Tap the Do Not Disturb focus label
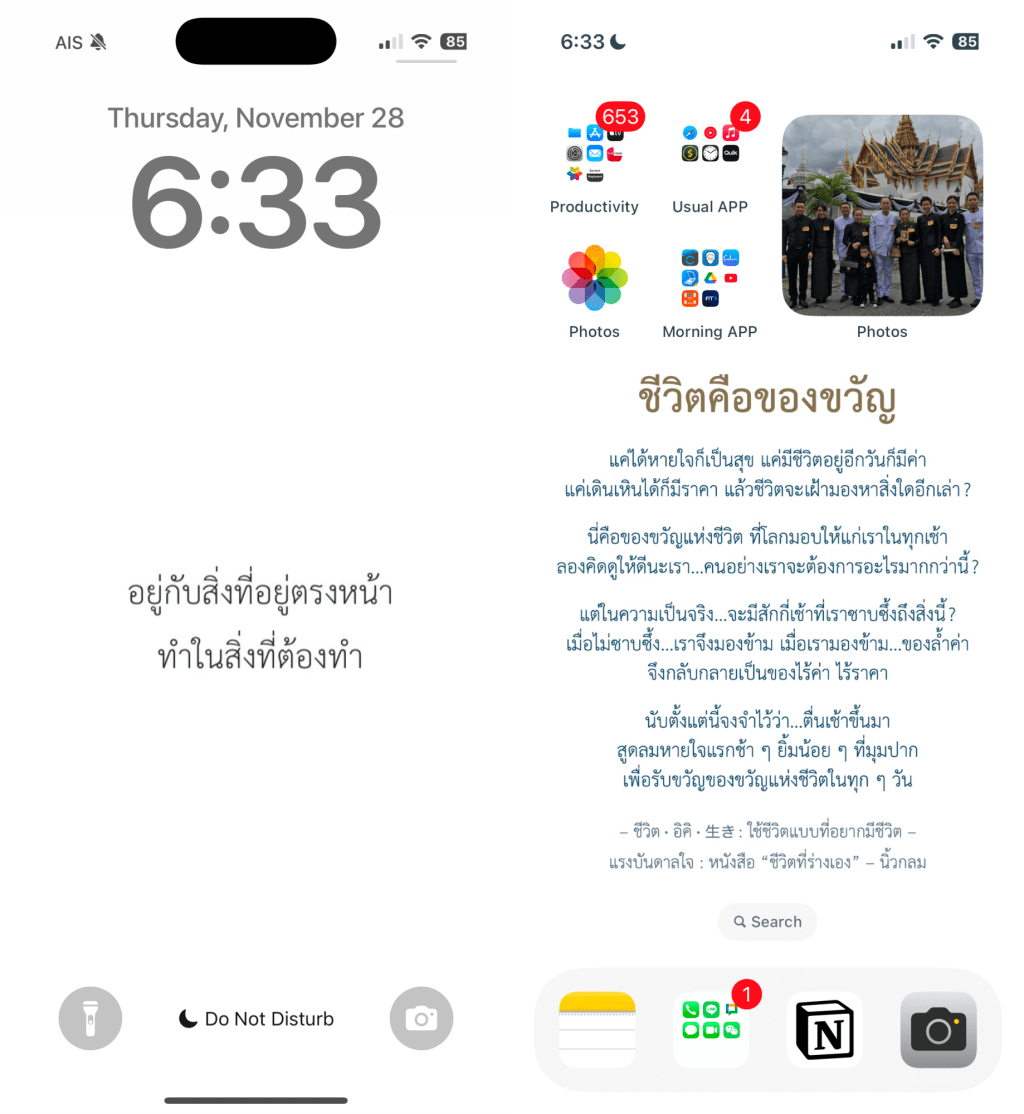Screen dimensions: 1024x1114 click(x=257, y=1019)
